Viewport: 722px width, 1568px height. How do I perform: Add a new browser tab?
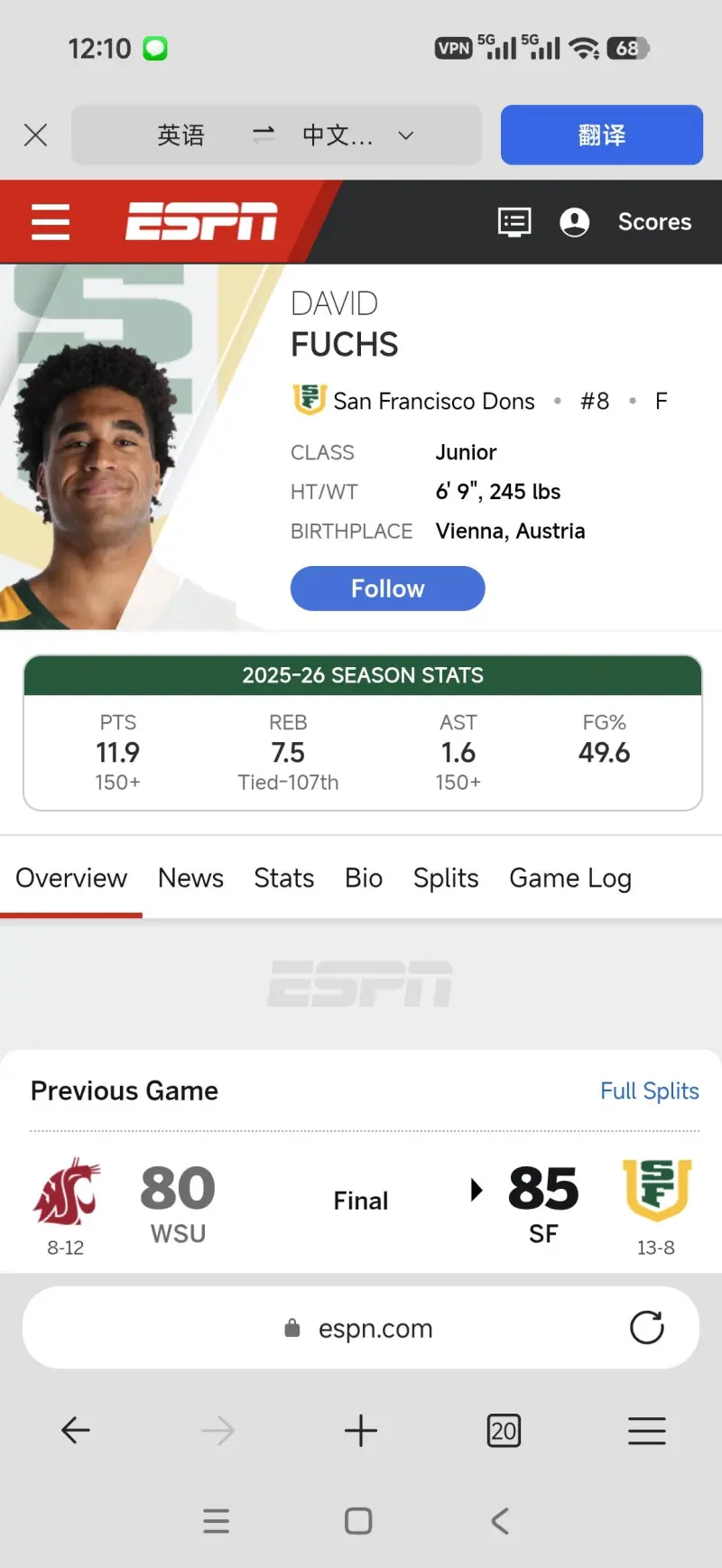pos(361,1431)
